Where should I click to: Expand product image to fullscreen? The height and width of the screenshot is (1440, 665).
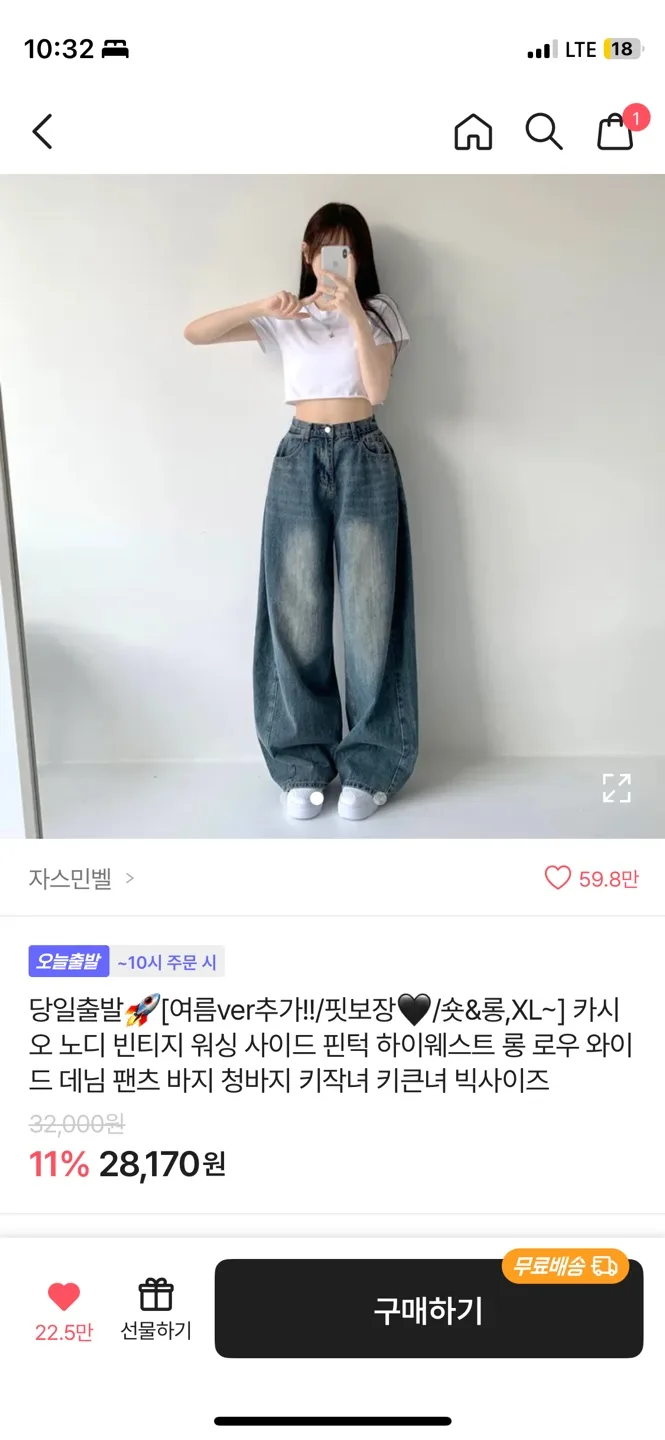click(616, 788)
